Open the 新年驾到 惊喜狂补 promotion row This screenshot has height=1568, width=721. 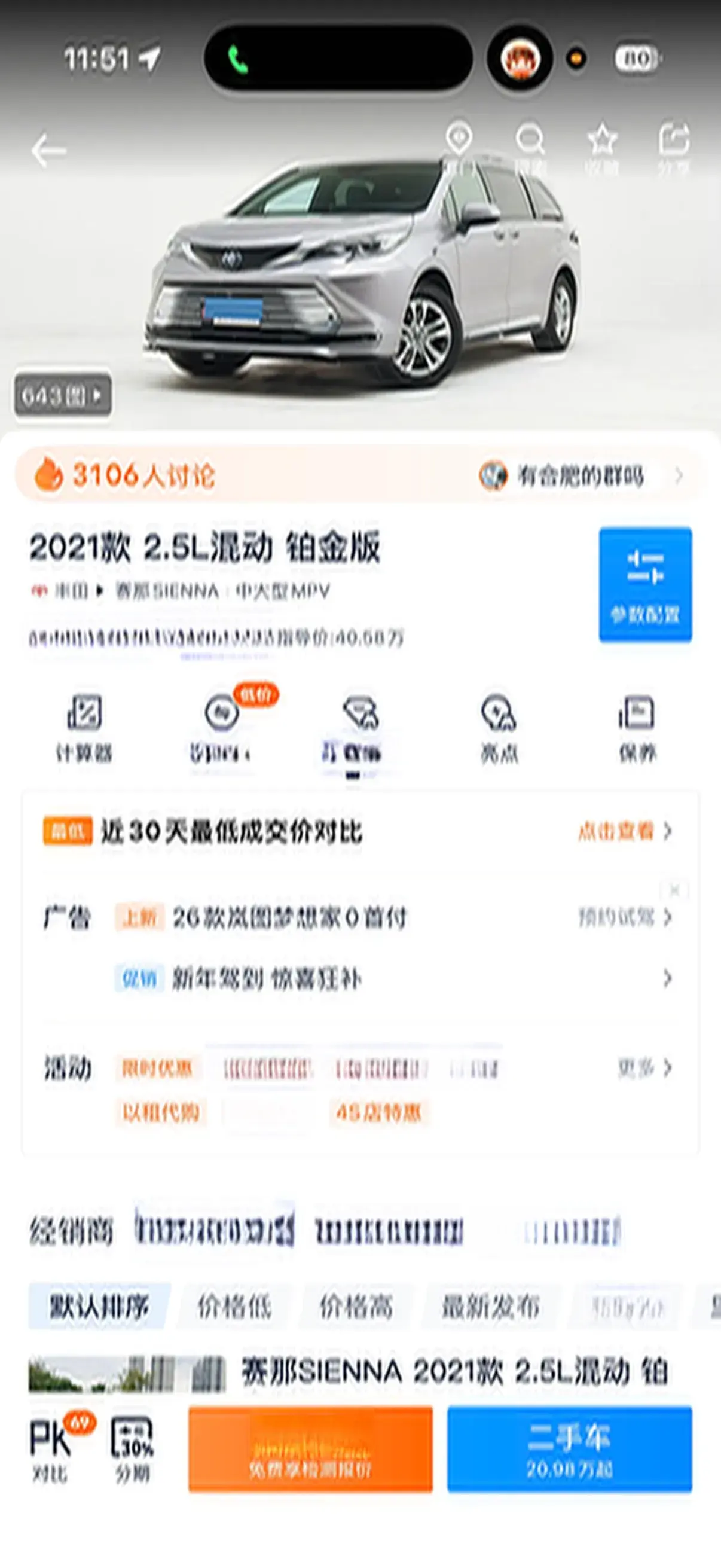267,979
